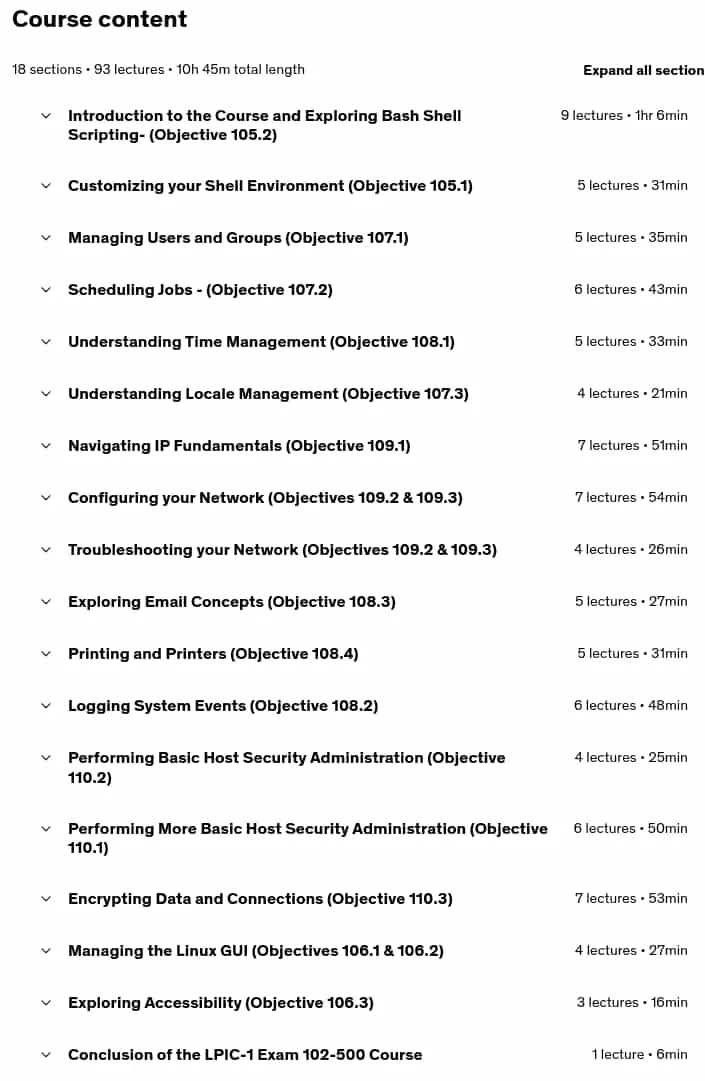
Task: Open Encrypting Data and Connections section
Action: pos(364,899)
